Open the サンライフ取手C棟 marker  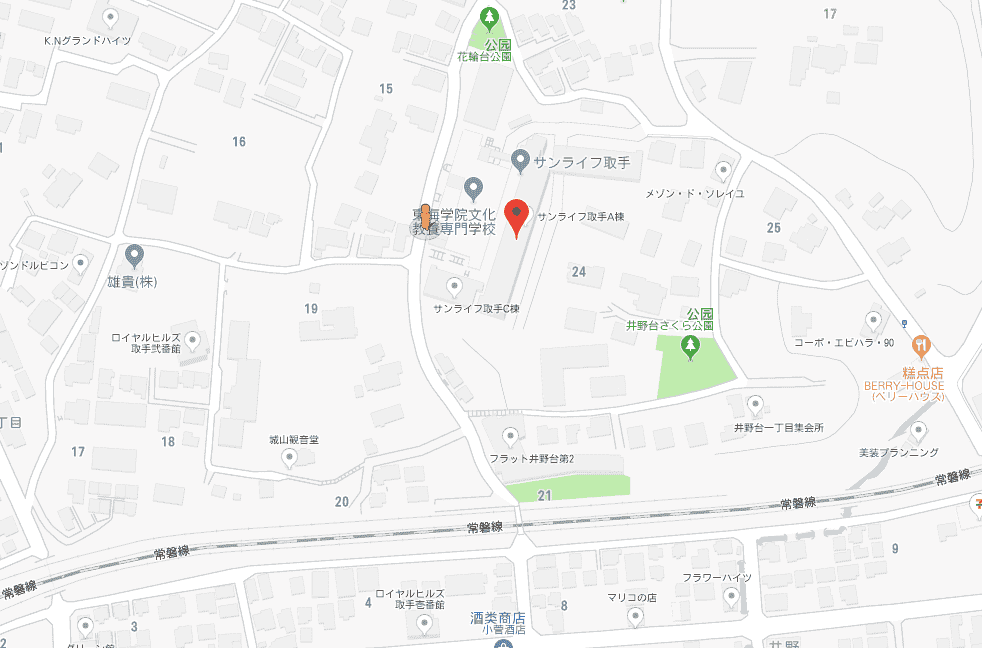coord(455,287)
